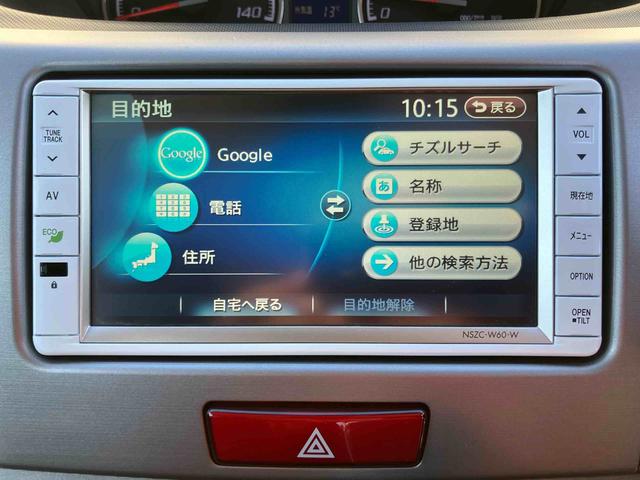Search by 名称 name
Image resolution: width=640 pixels, height=480 pixels.
[442, 186]
